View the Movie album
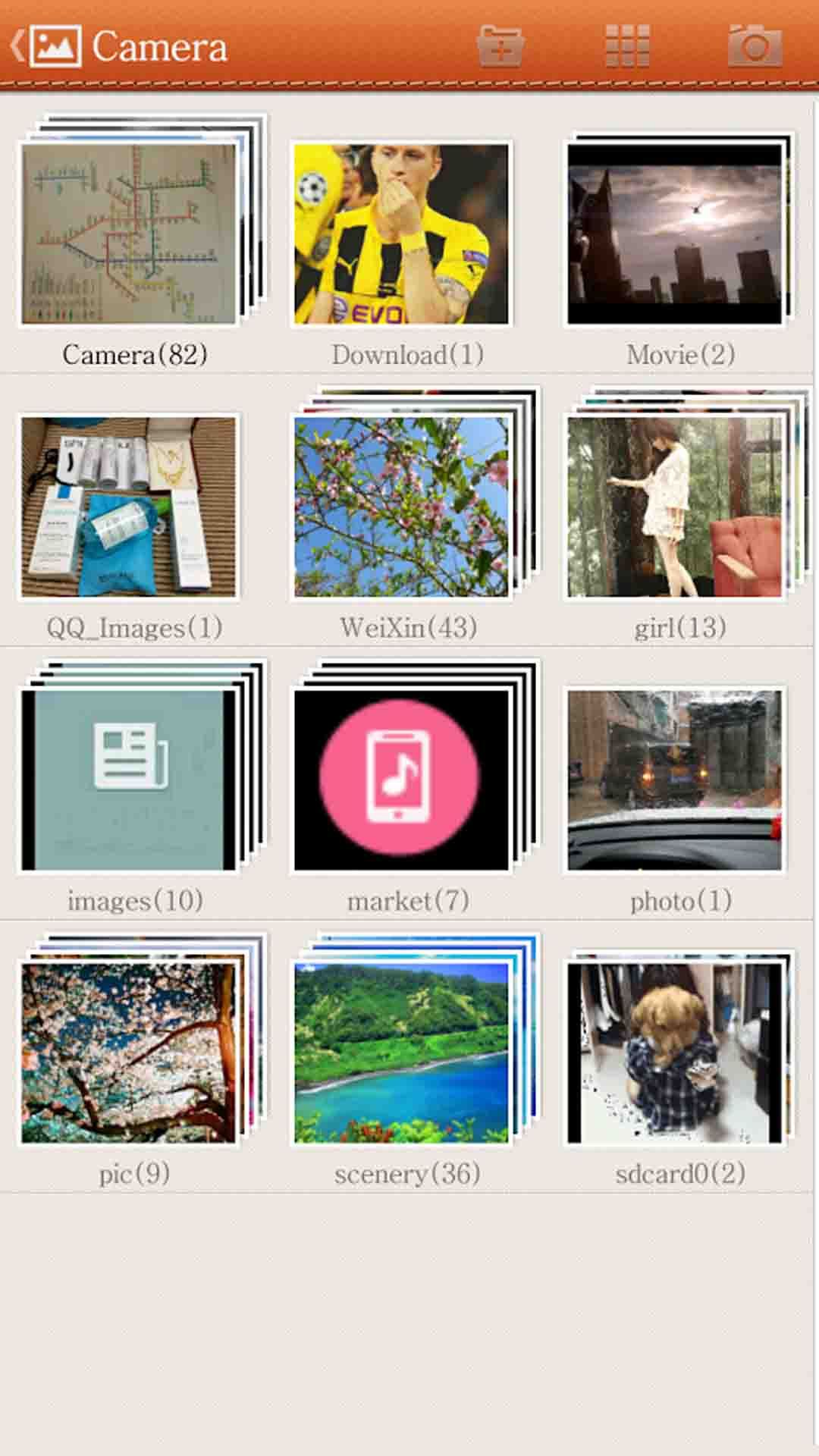The image size is (819, 1456). pyautogui.click(x=675, y=234)
